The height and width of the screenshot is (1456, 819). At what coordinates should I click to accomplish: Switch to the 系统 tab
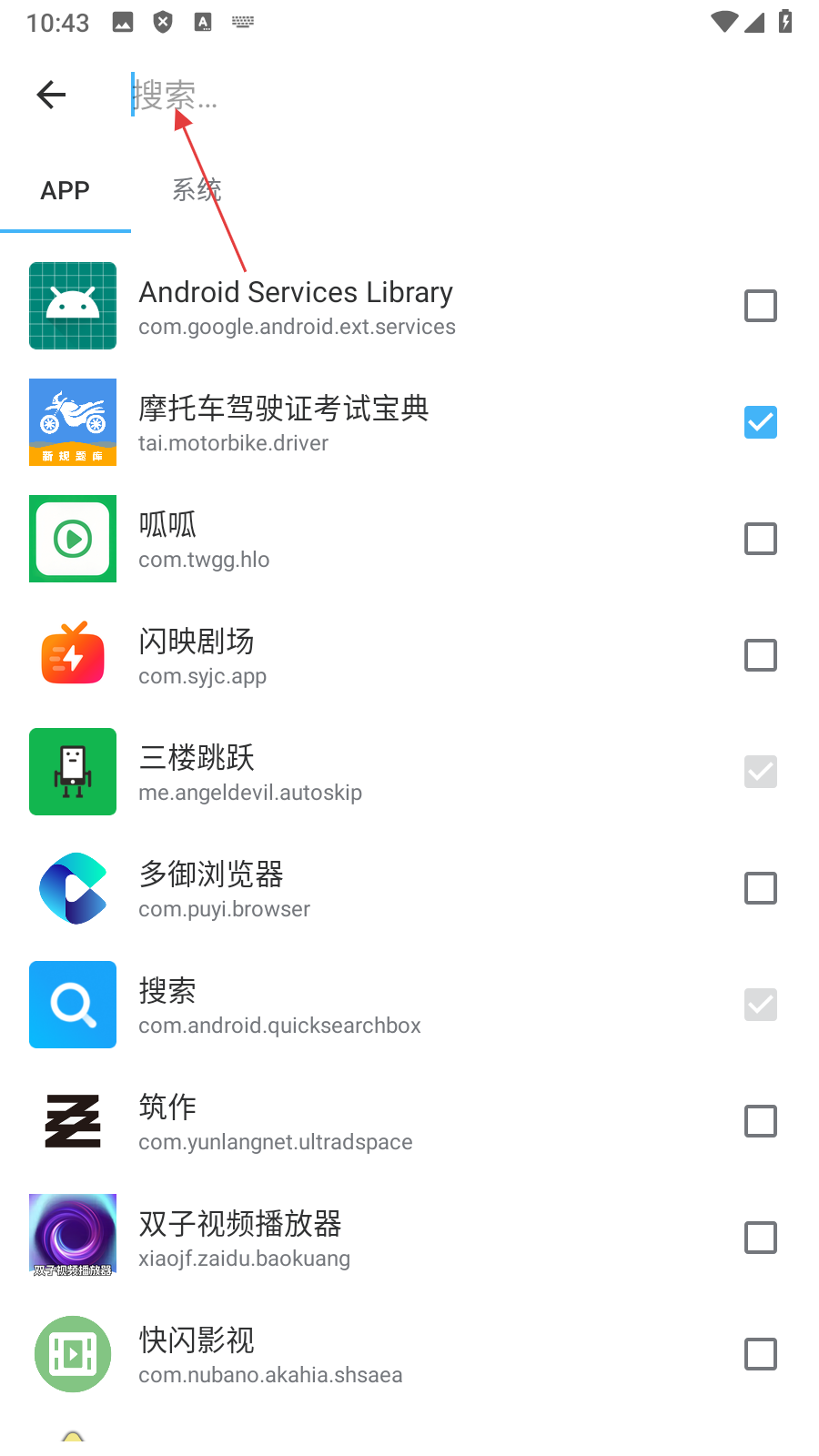click(197, 191)
